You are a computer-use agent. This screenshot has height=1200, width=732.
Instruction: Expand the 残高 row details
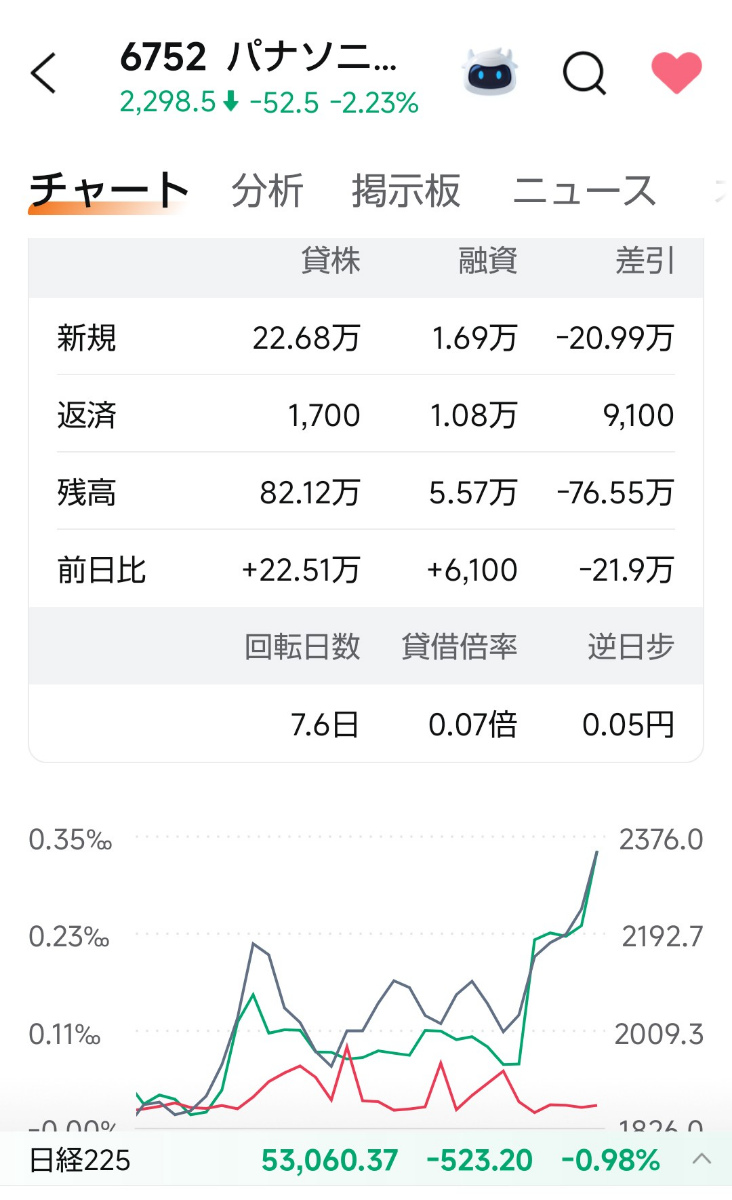(x=366, y=492)
